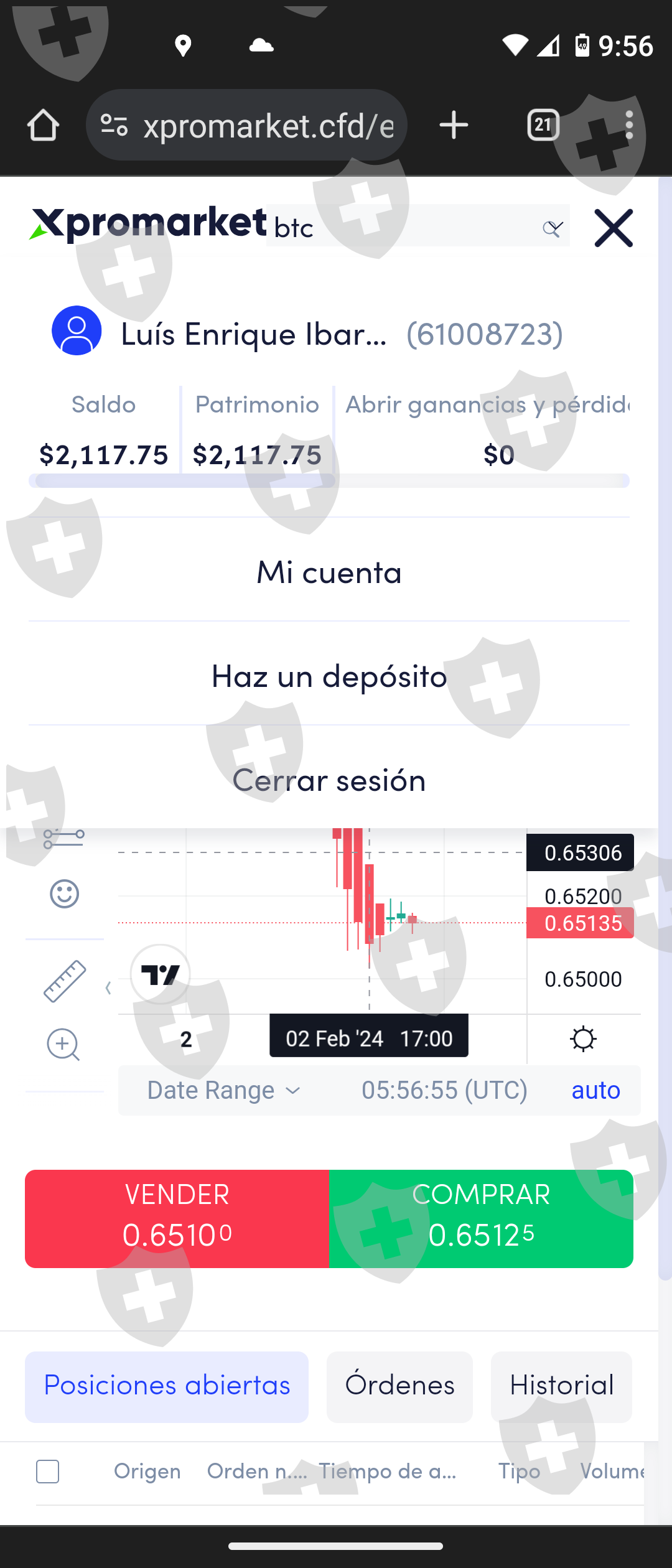Open Mi cuenta
The image size is (672, 1568).
pyautogui.click(x=329, y=571)
